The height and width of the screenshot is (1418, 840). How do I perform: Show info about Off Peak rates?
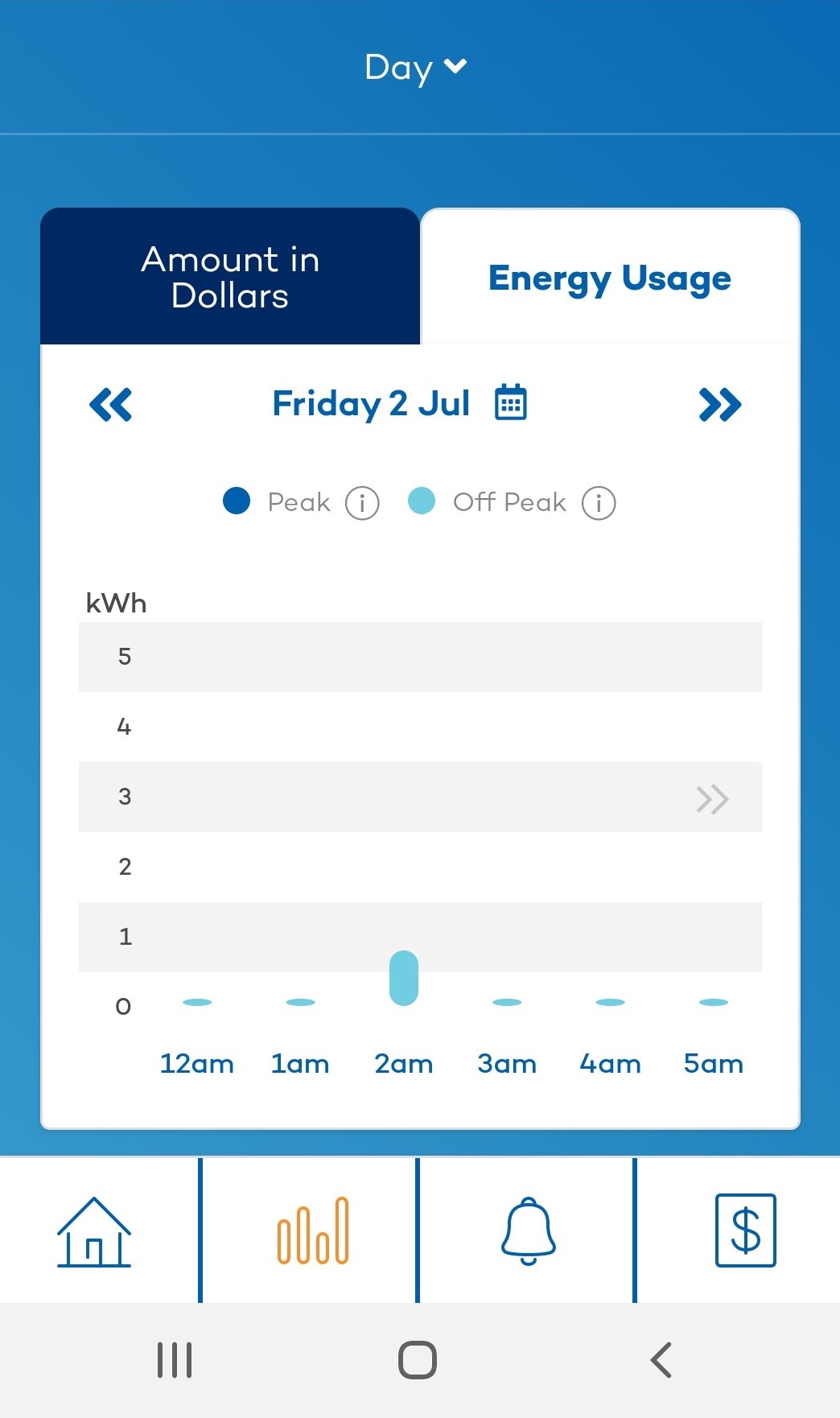[599, 504]
